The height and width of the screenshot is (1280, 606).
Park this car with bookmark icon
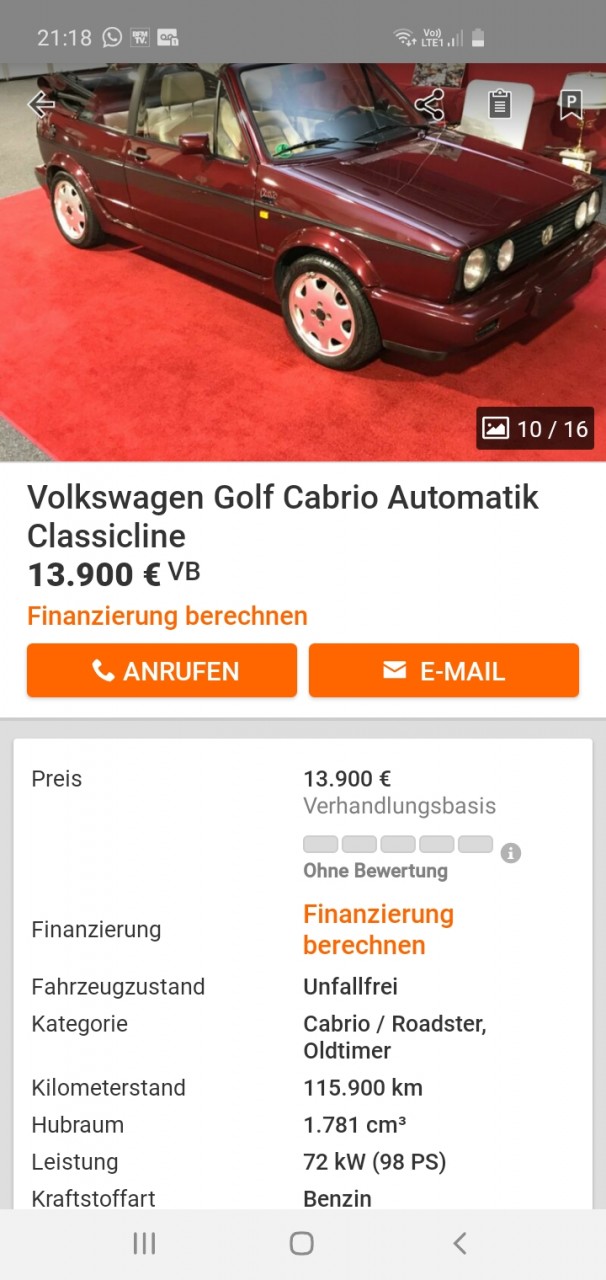(570, 104)
